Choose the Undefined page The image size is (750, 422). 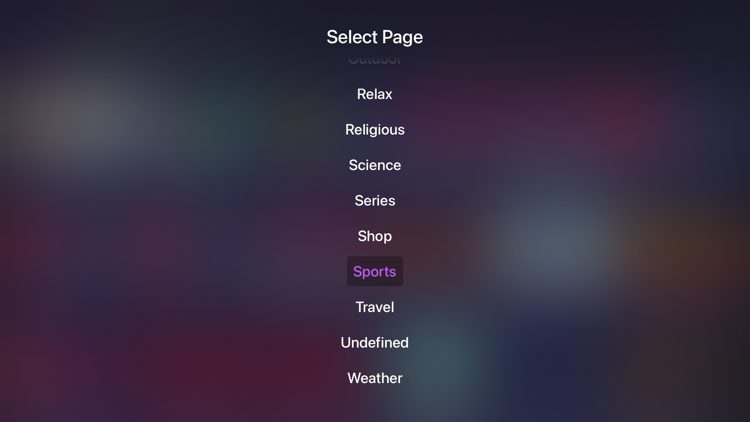click(374, 343)
